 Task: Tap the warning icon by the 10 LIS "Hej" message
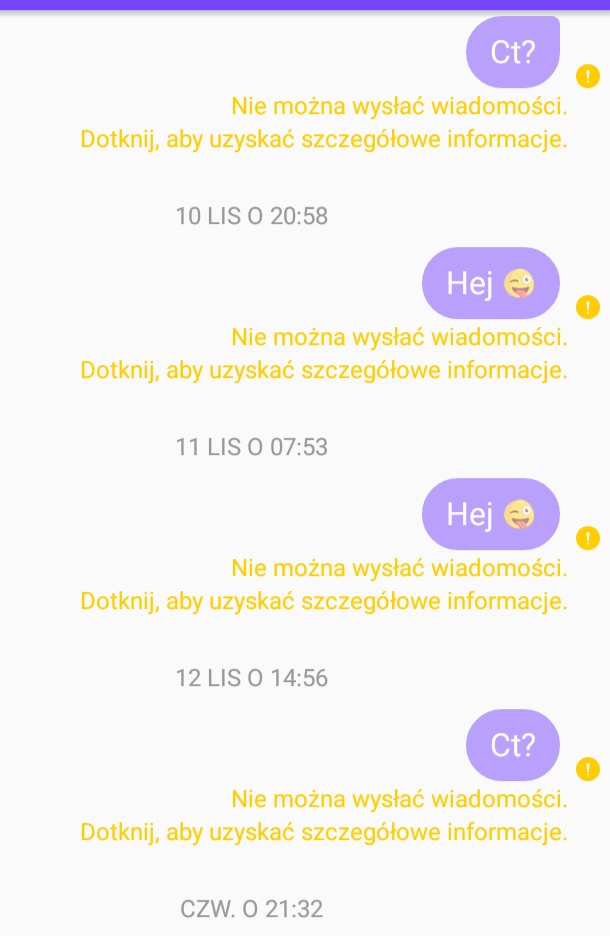pyautogui.click(x=588, y=307)
